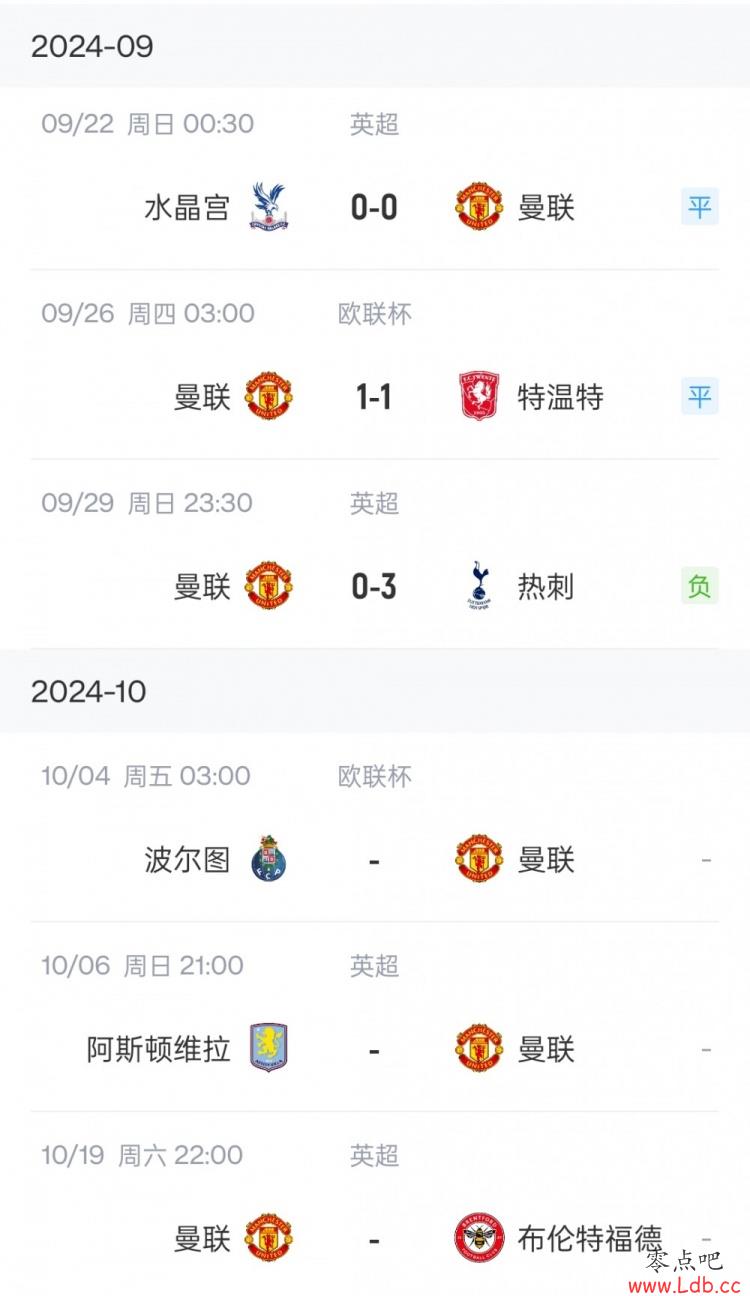Viewport: 750px width, 1296px height.
Task: Open the upcoming 波尔图 vs 曼联 fixture
Action: coord(375,828)
